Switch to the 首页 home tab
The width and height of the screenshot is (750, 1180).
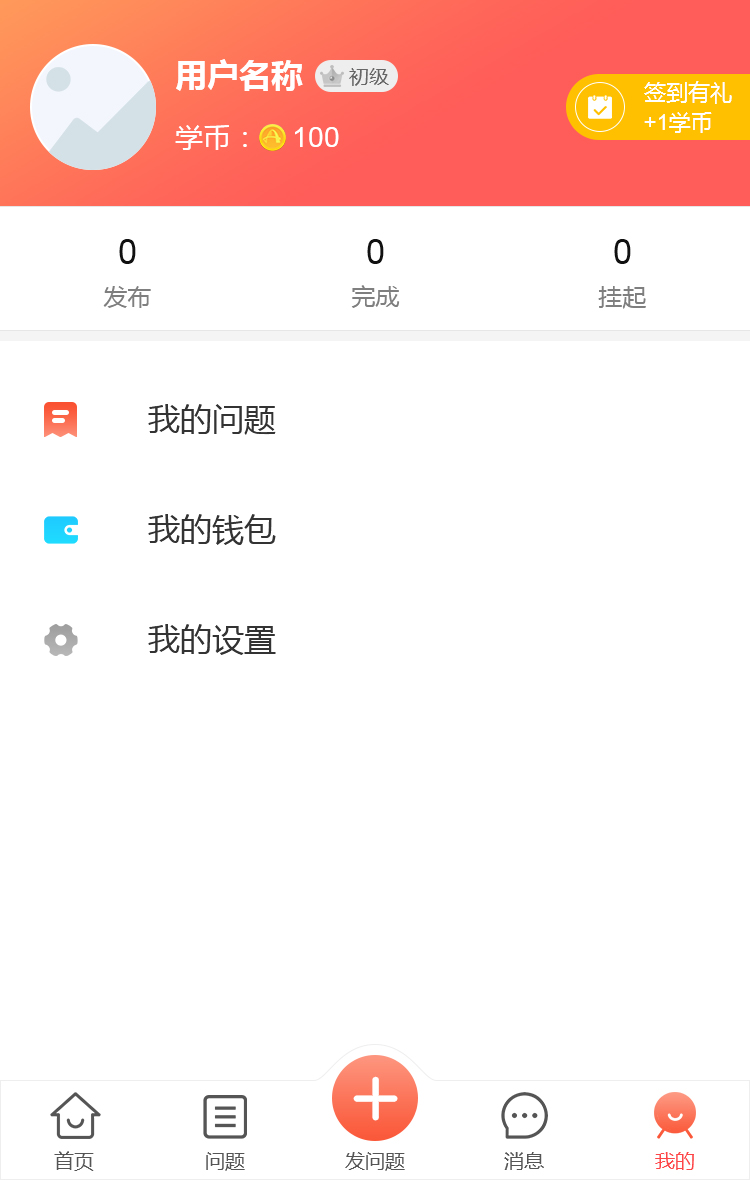coord(75,1130)
